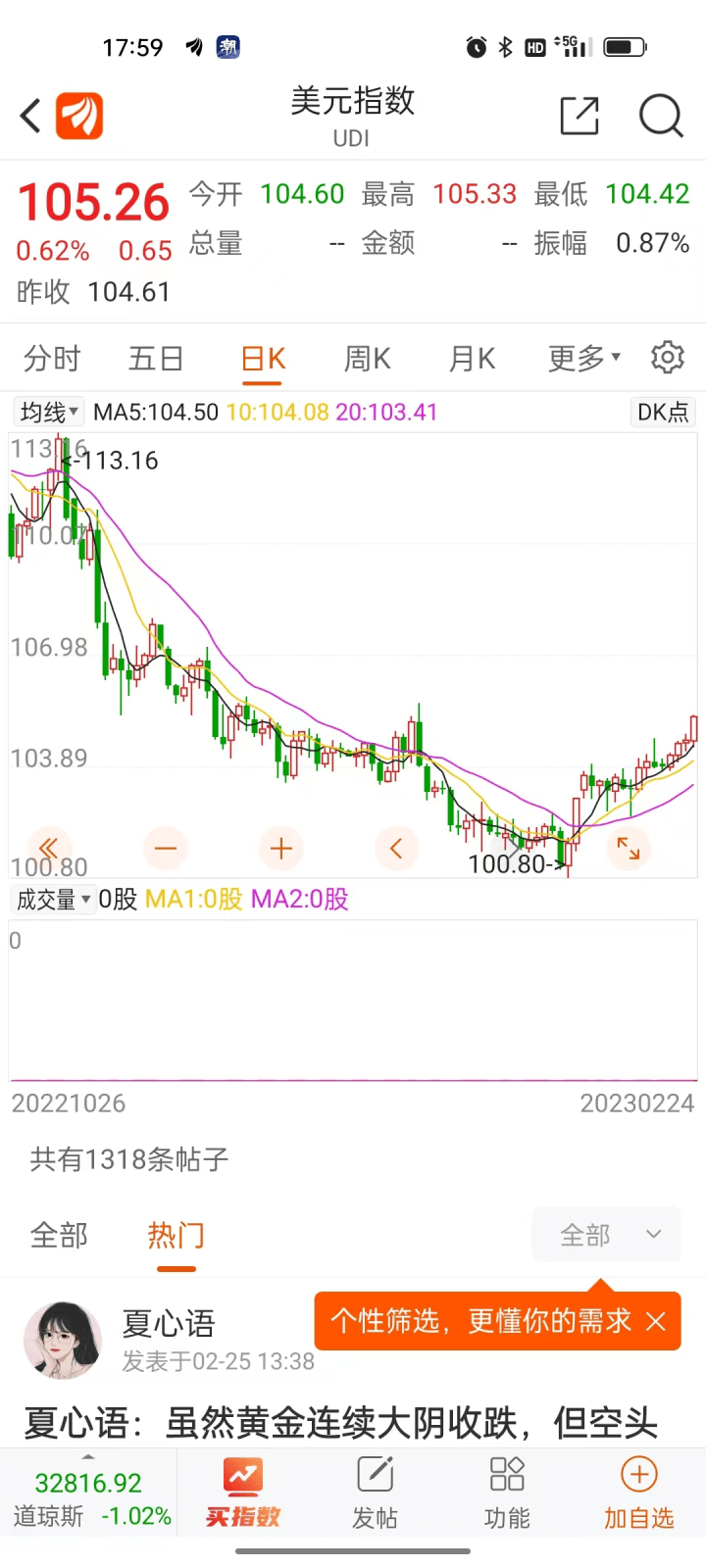The image size is (706, 1568).
Task: Switch to the 五日 chart tab
Action: pos(156,359)
